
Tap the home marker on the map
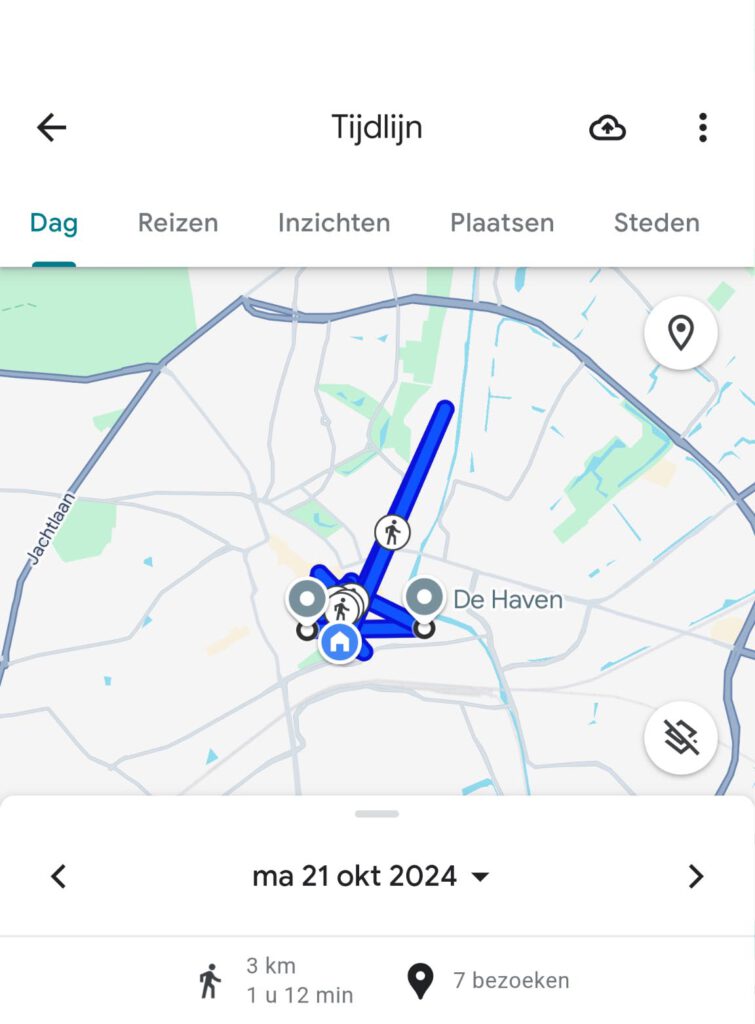pos(340,642)
